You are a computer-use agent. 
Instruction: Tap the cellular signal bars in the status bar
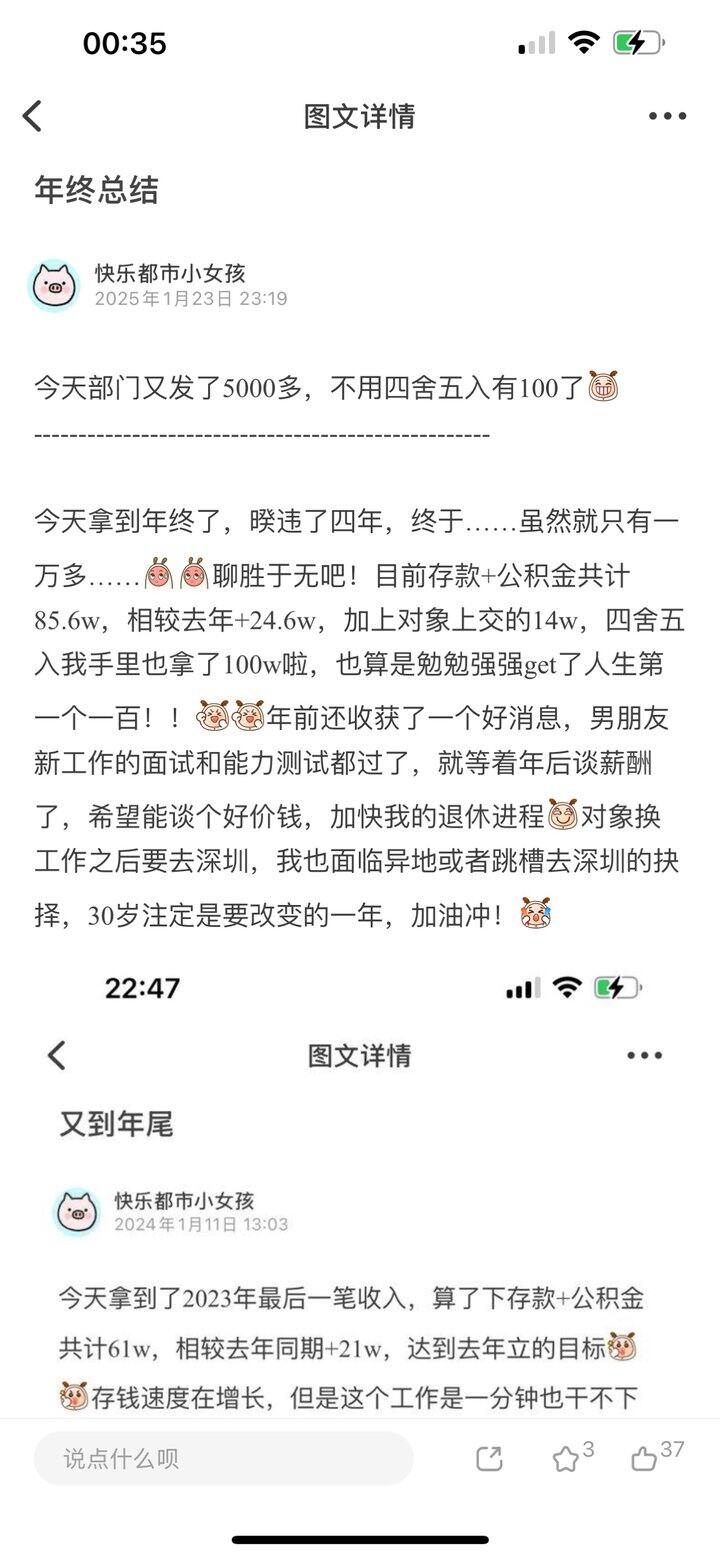tap(534, 43)
